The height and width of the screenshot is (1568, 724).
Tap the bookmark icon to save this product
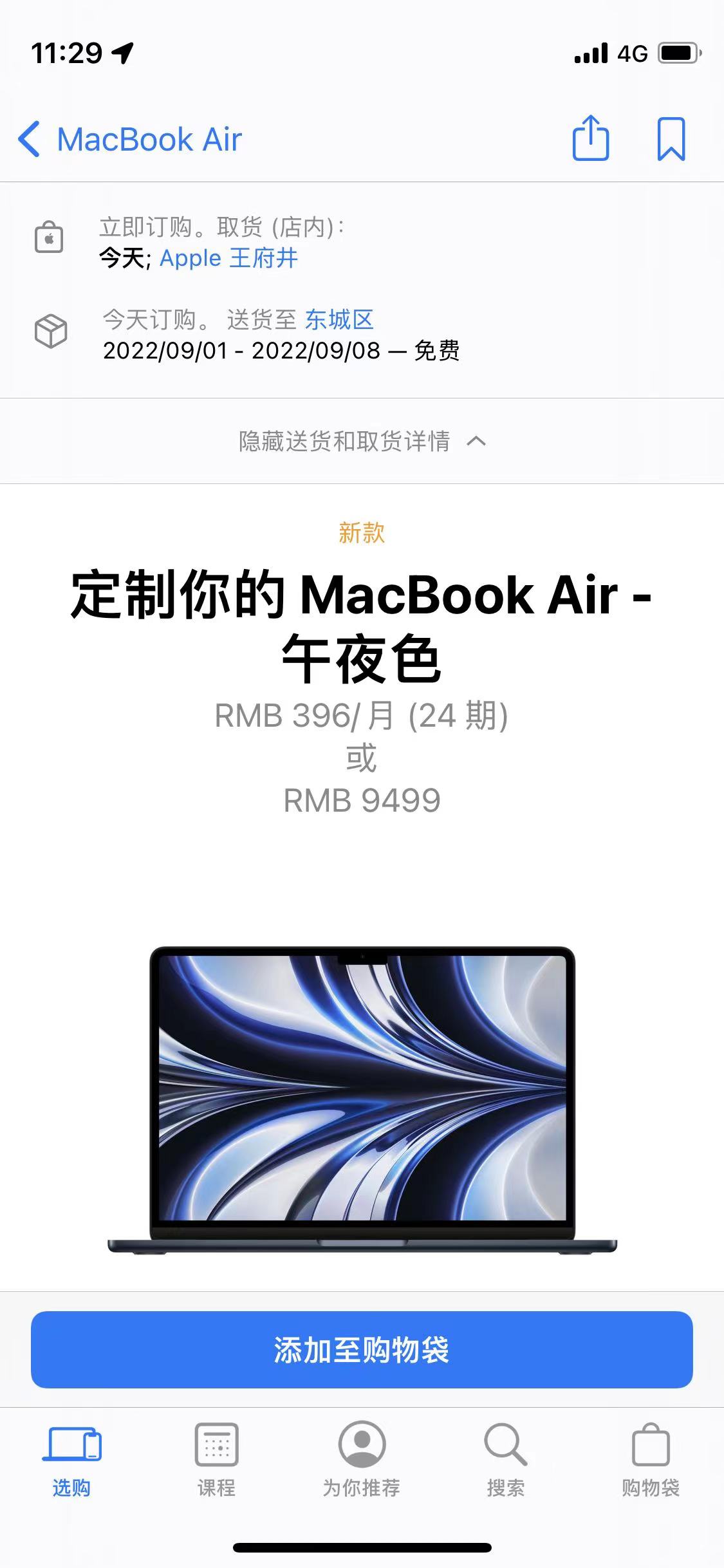(671, 138)
